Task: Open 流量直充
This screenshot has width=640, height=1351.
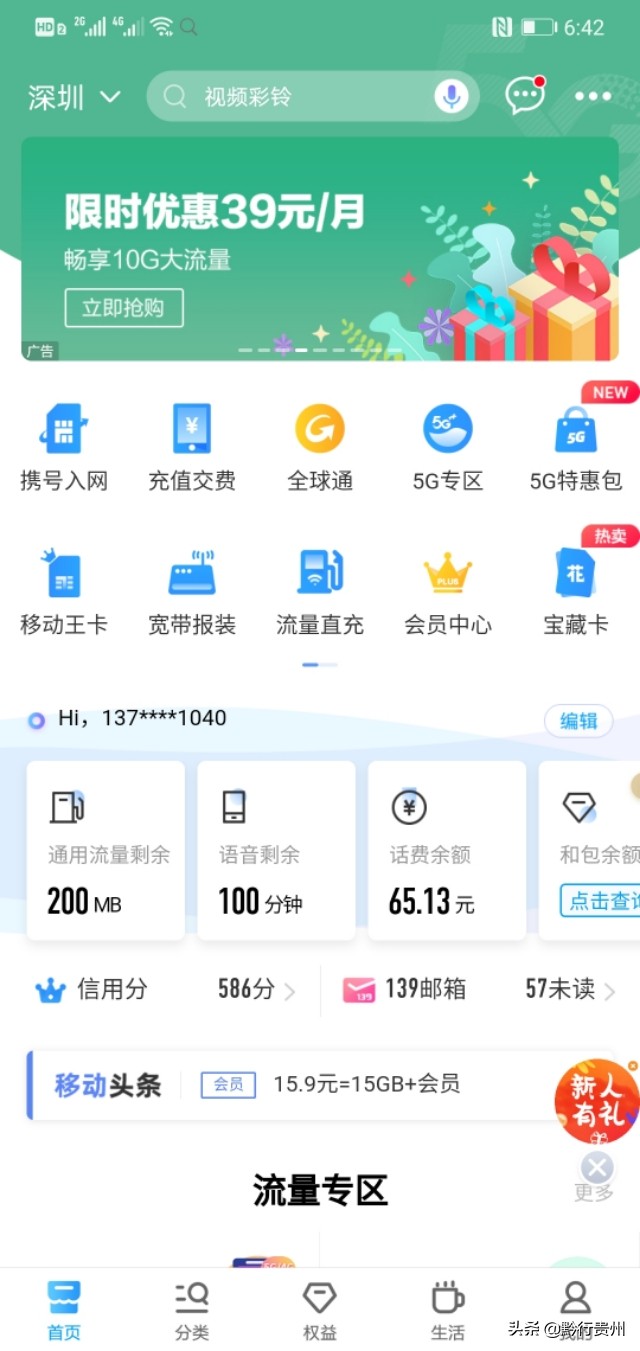Action: click(320, 591)
